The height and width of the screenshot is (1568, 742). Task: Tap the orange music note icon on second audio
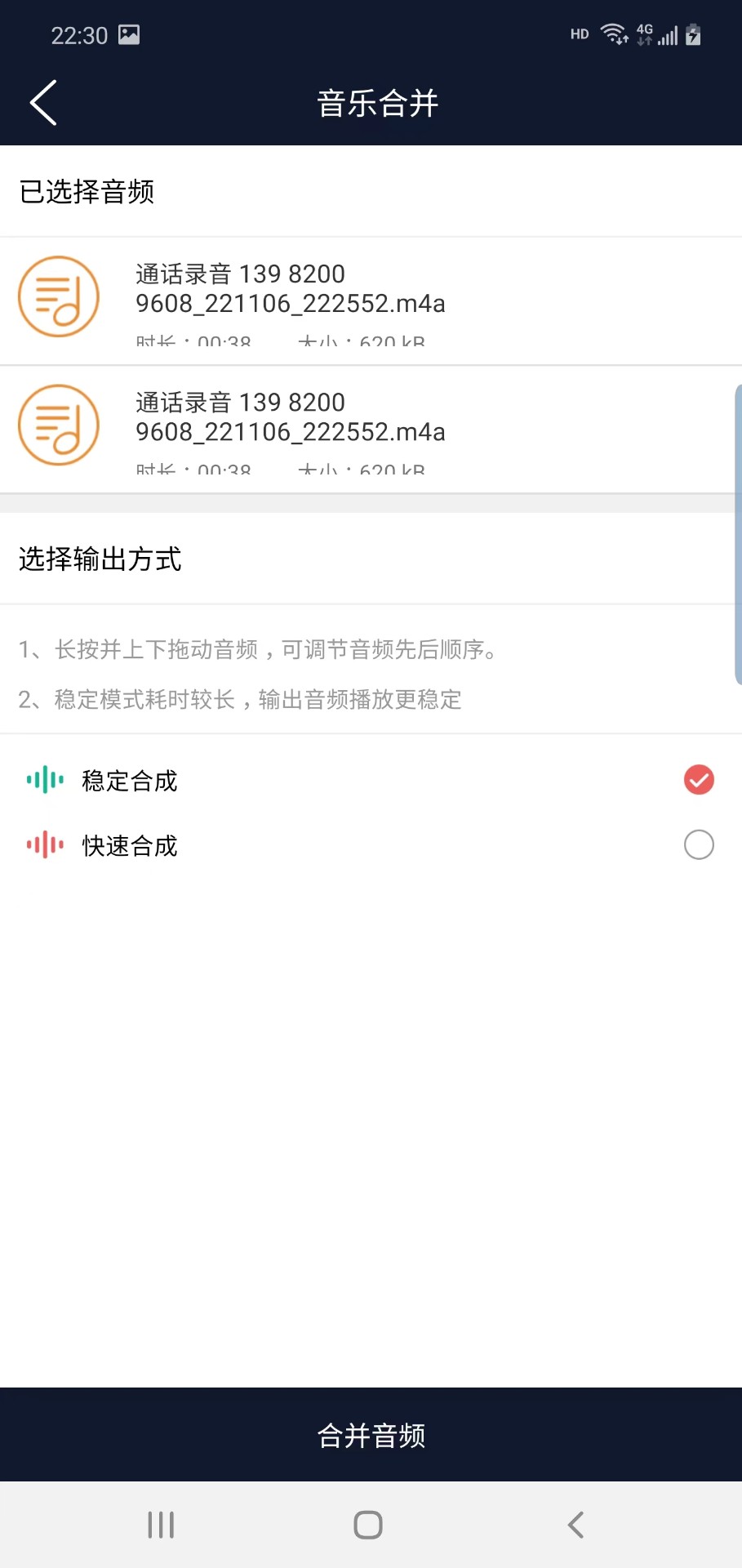click(58, 425)
